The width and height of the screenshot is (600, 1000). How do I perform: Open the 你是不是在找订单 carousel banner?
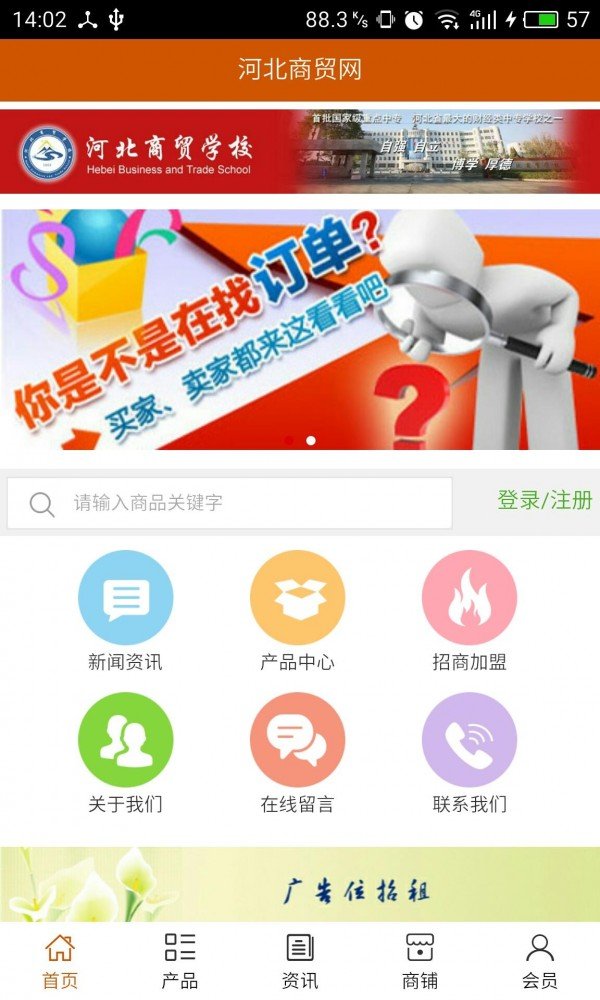(300, 330)
